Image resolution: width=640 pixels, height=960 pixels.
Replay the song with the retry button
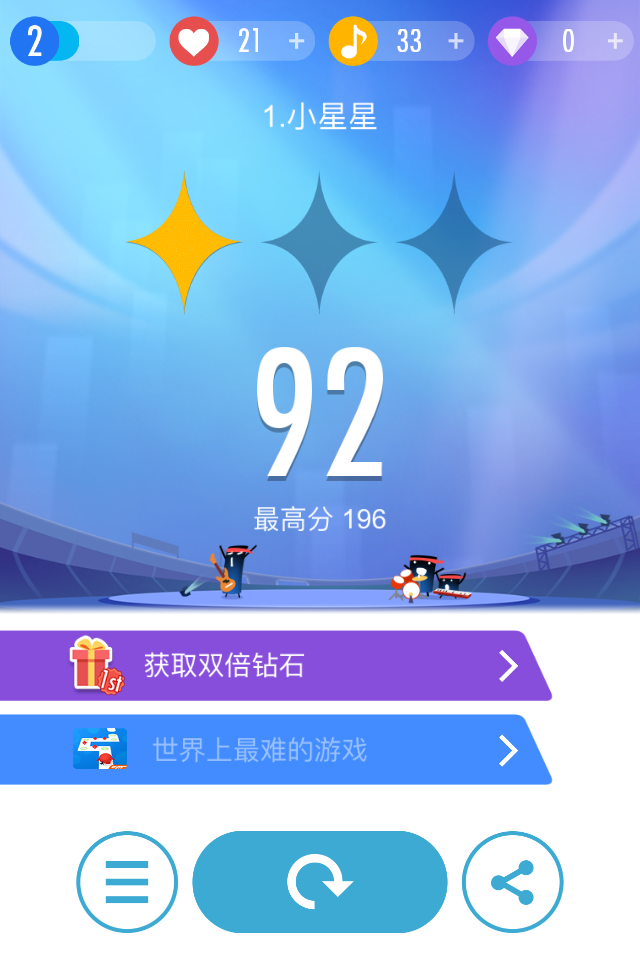click(x=320, y=882)
